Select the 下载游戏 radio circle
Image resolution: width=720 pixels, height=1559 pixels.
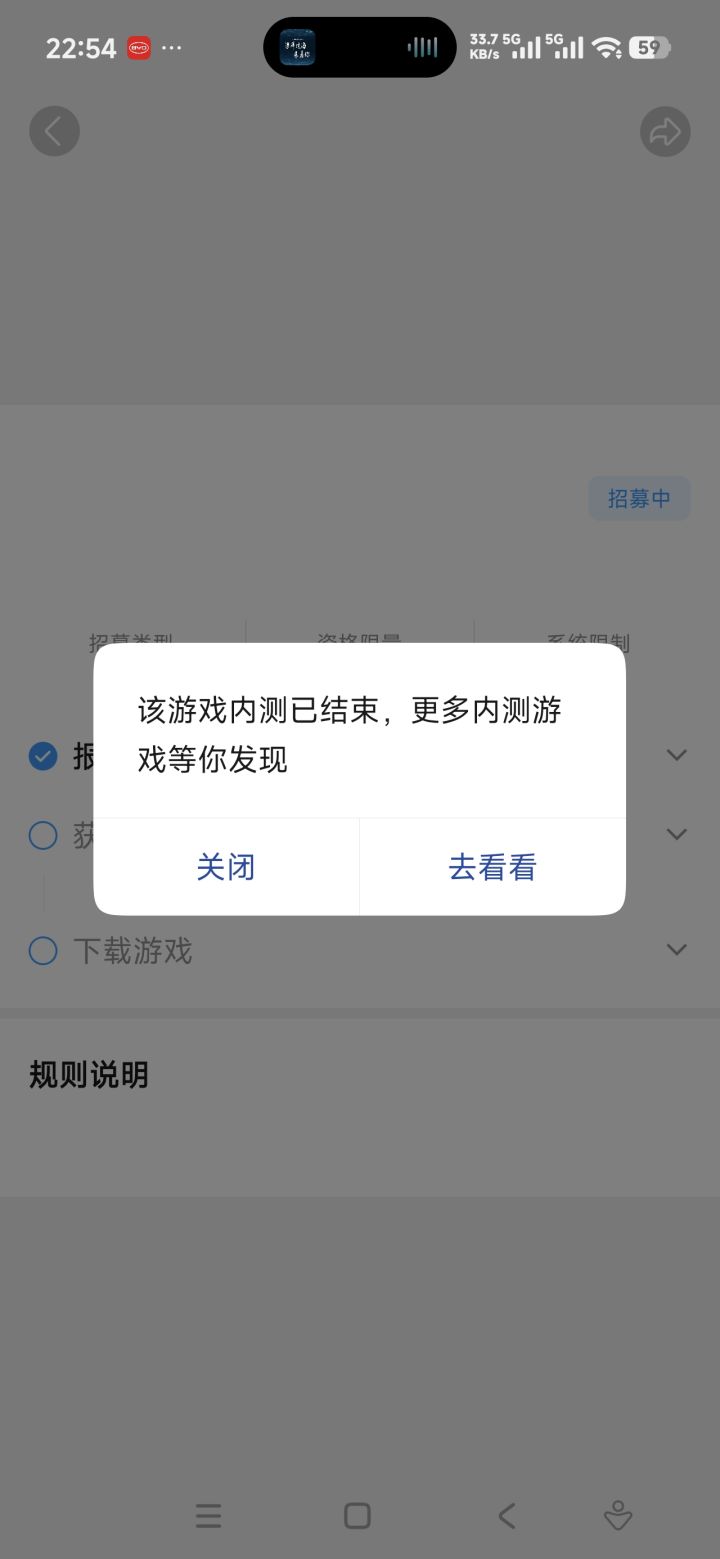point(43,950)
